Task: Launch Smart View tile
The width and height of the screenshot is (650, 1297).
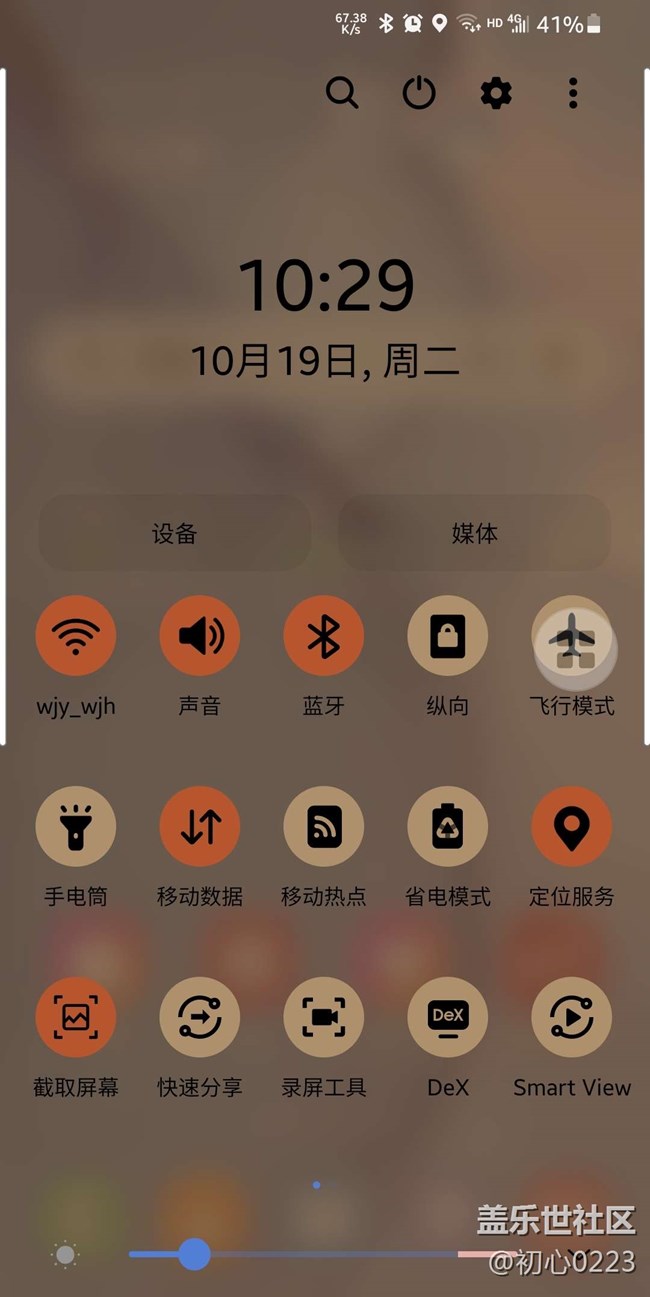Action: pos(572,1017)
